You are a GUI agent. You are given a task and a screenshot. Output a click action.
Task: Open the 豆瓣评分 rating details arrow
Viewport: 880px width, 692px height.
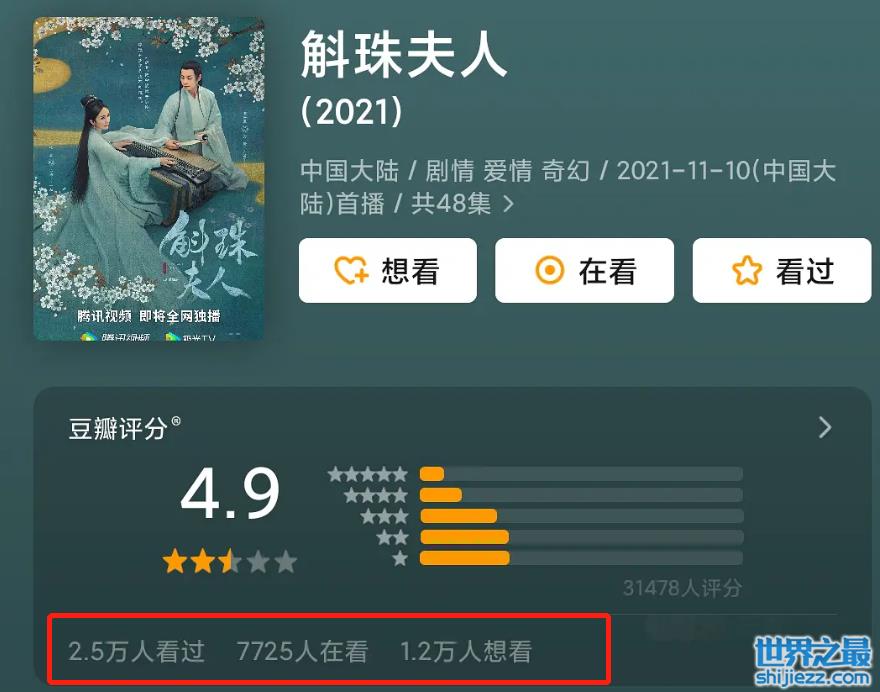tap(825, 428)
